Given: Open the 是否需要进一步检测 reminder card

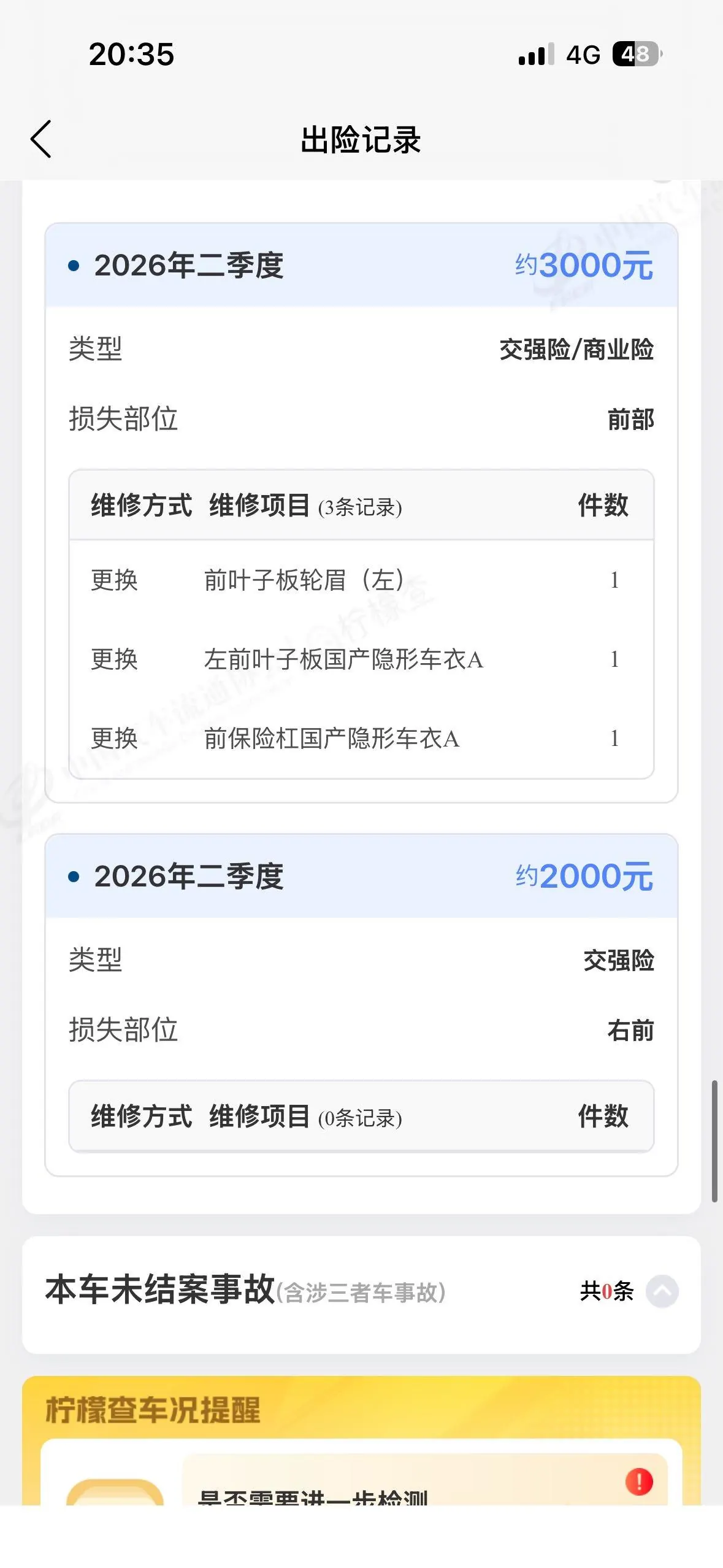Looking at the screenshot, I should coord(425,1479).
